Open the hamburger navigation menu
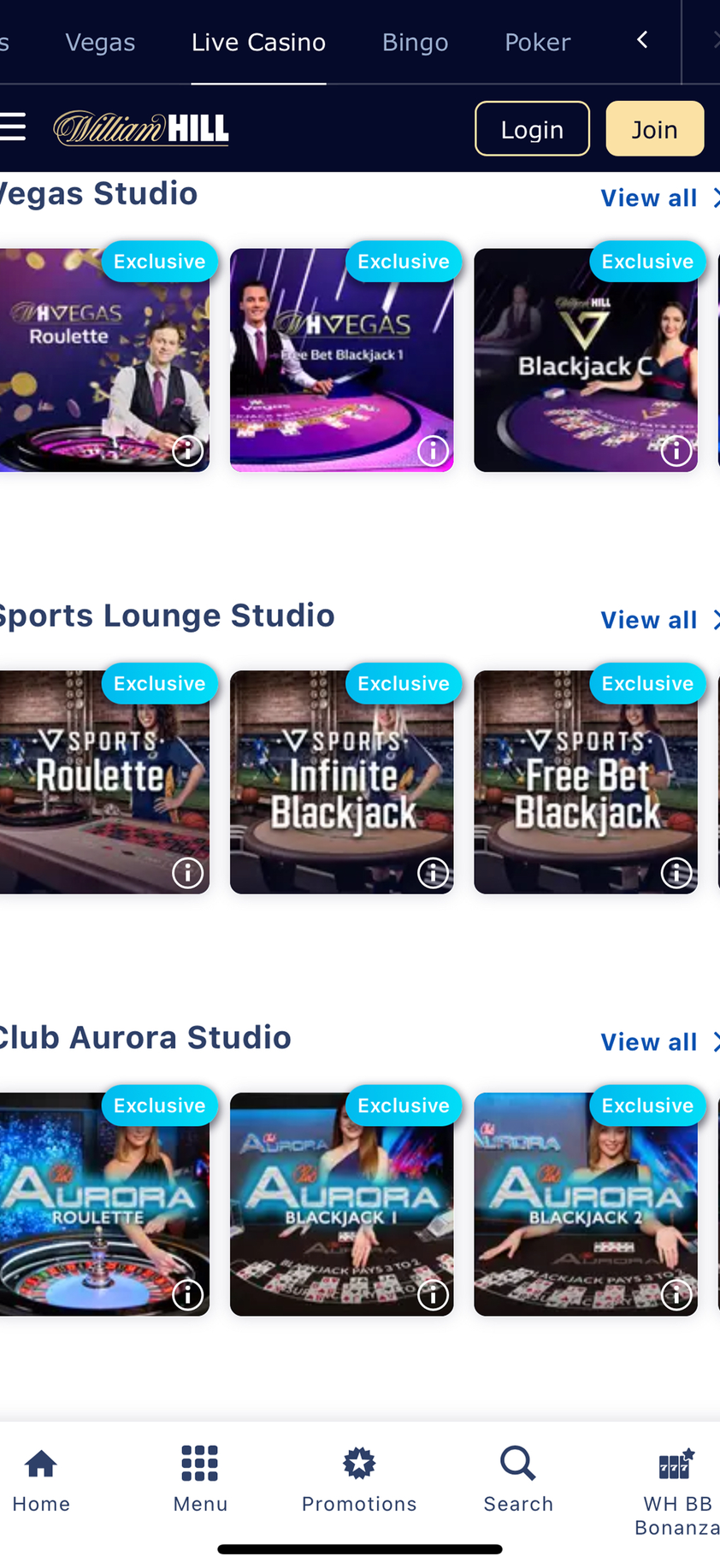Screen dimensions: 720x1568 pyautogui.click(x=12, y=126)
